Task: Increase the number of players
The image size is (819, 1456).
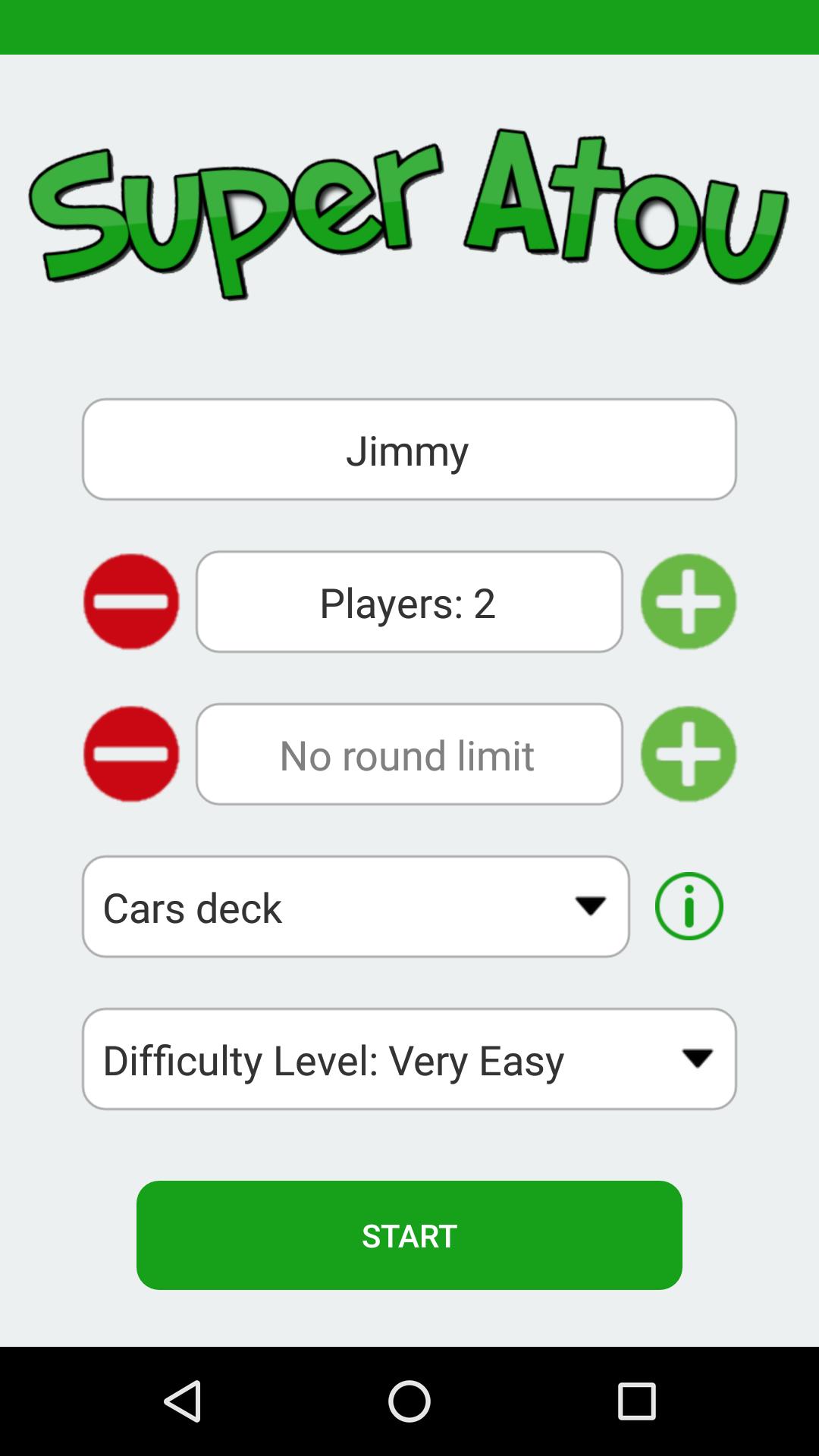Action: 688,601
